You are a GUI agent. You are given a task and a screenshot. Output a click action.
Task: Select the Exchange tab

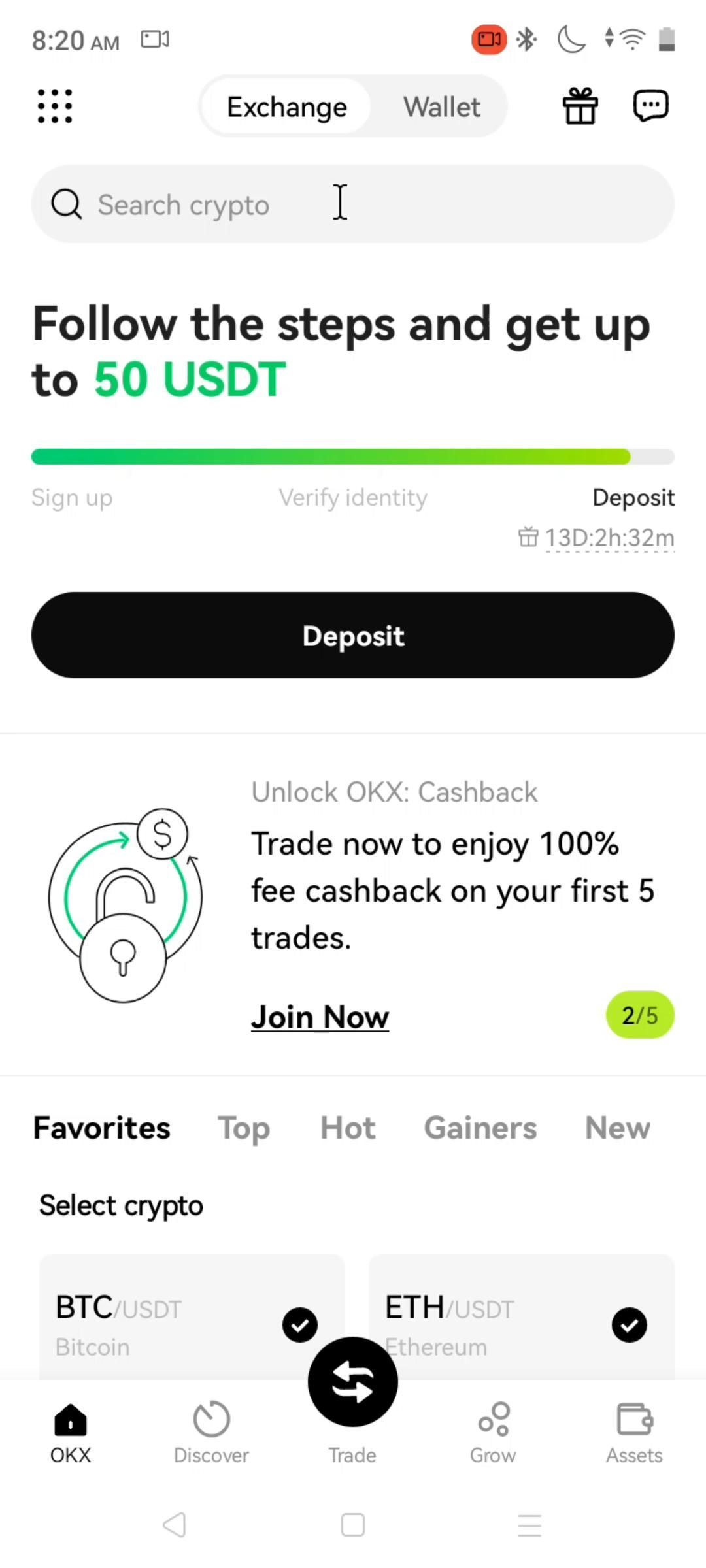(286, 106)
